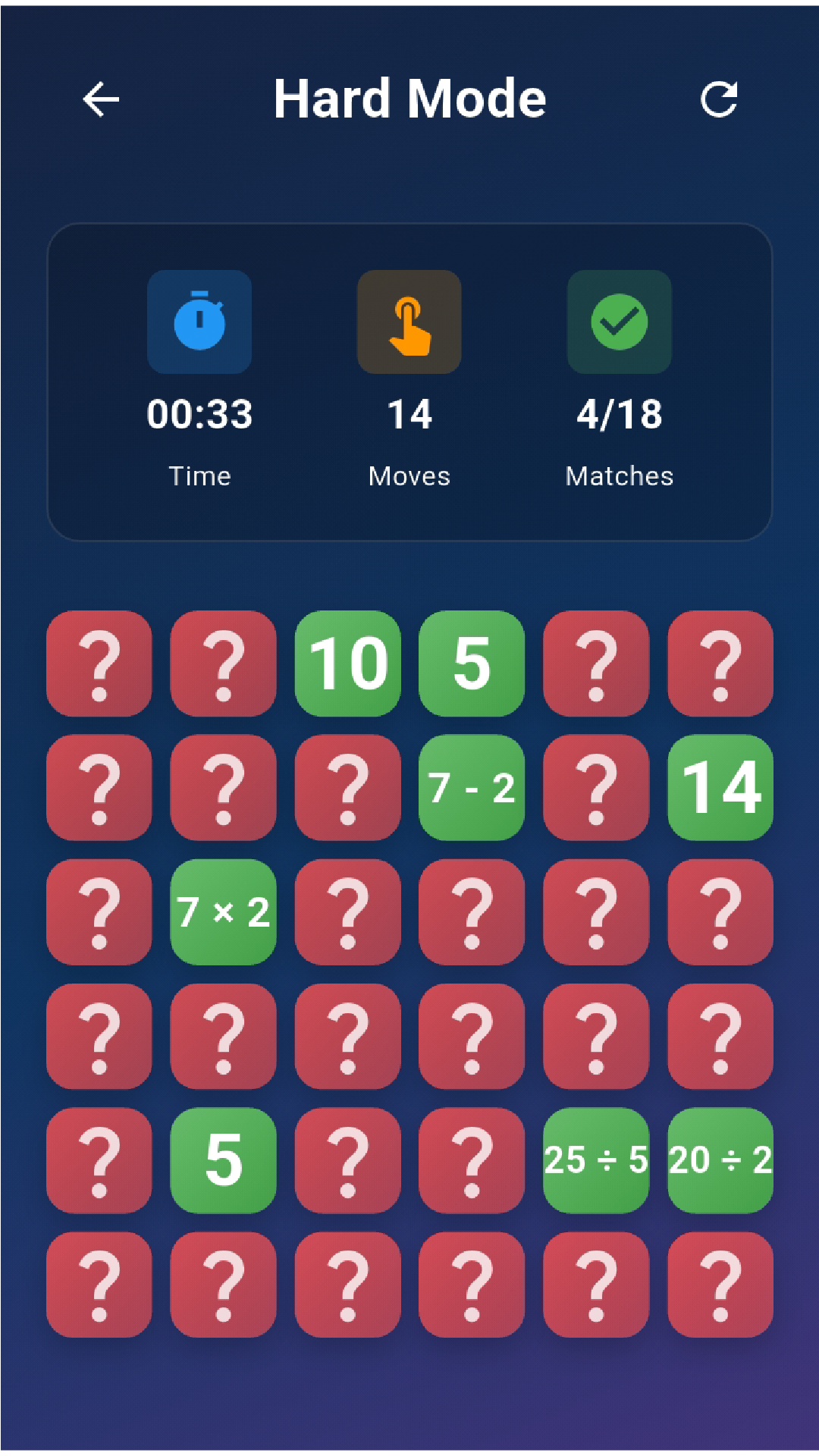Click the Hard Mode title text
Screen dimensions: 819x1456
click(x=409, y=99)
